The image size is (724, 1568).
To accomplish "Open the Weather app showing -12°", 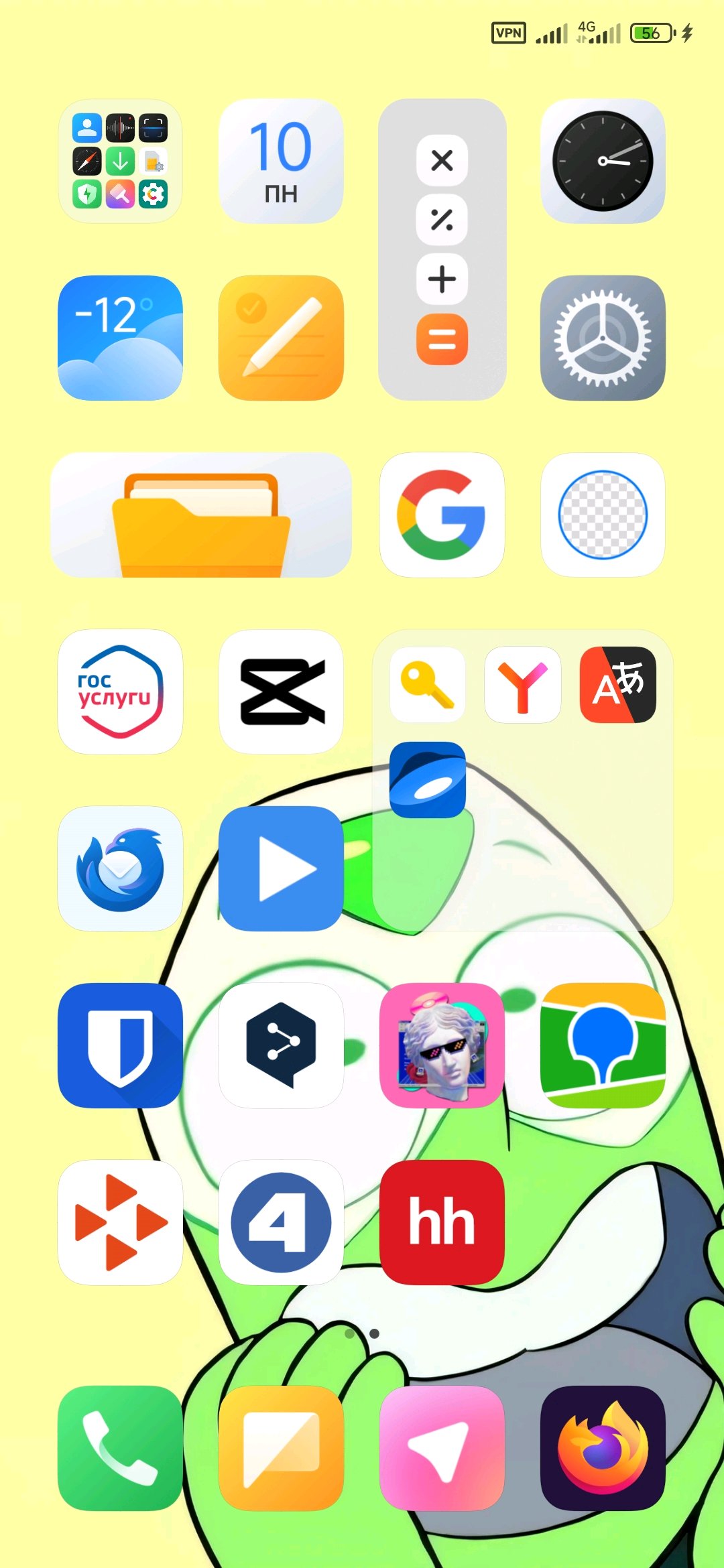I will click(x=120, y=338).
